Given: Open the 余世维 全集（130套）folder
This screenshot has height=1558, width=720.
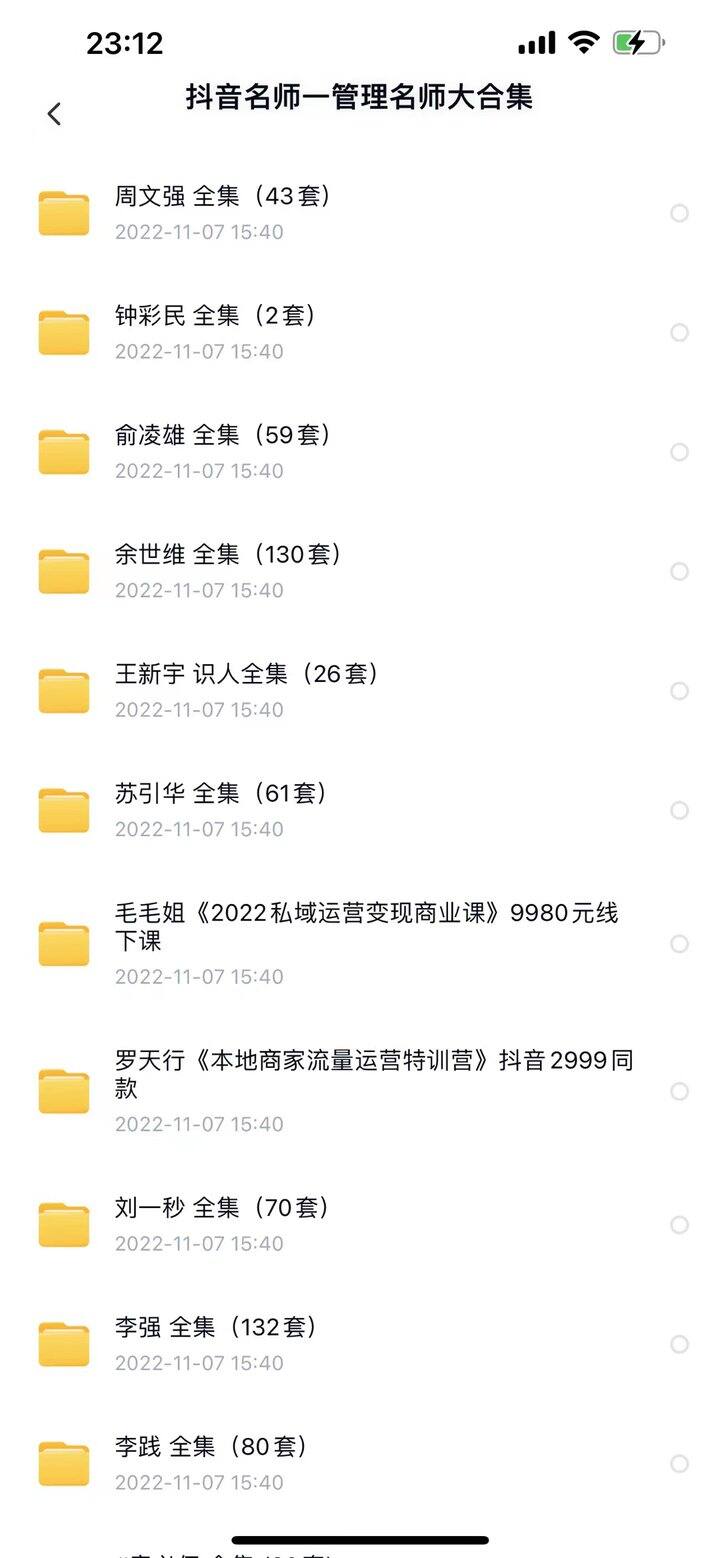Looking at the screenshot, I should [x=360, y=571].
